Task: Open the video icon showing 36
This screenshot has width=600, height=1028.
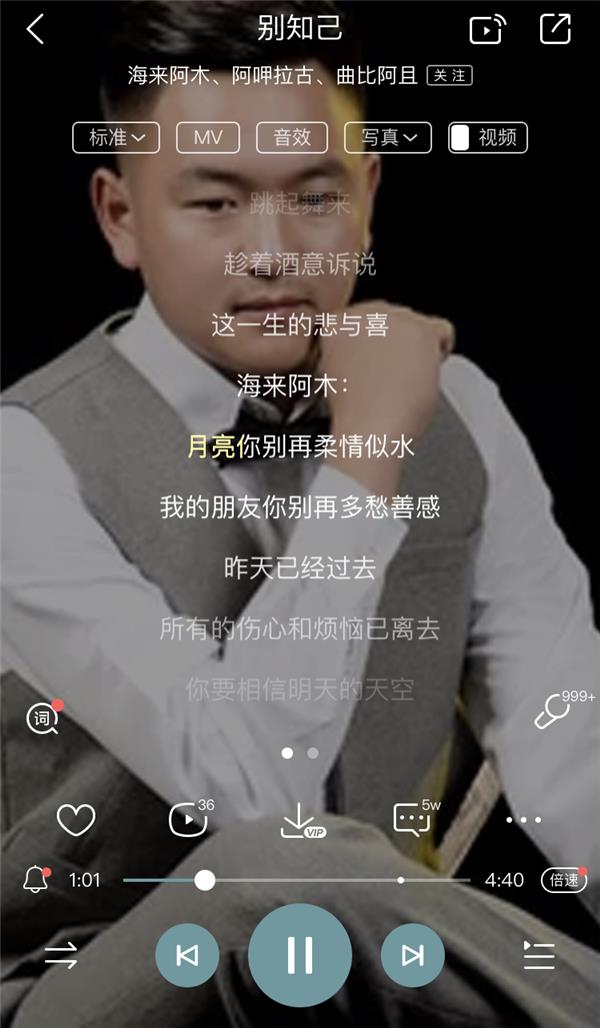Action: [x=188, y=820]
